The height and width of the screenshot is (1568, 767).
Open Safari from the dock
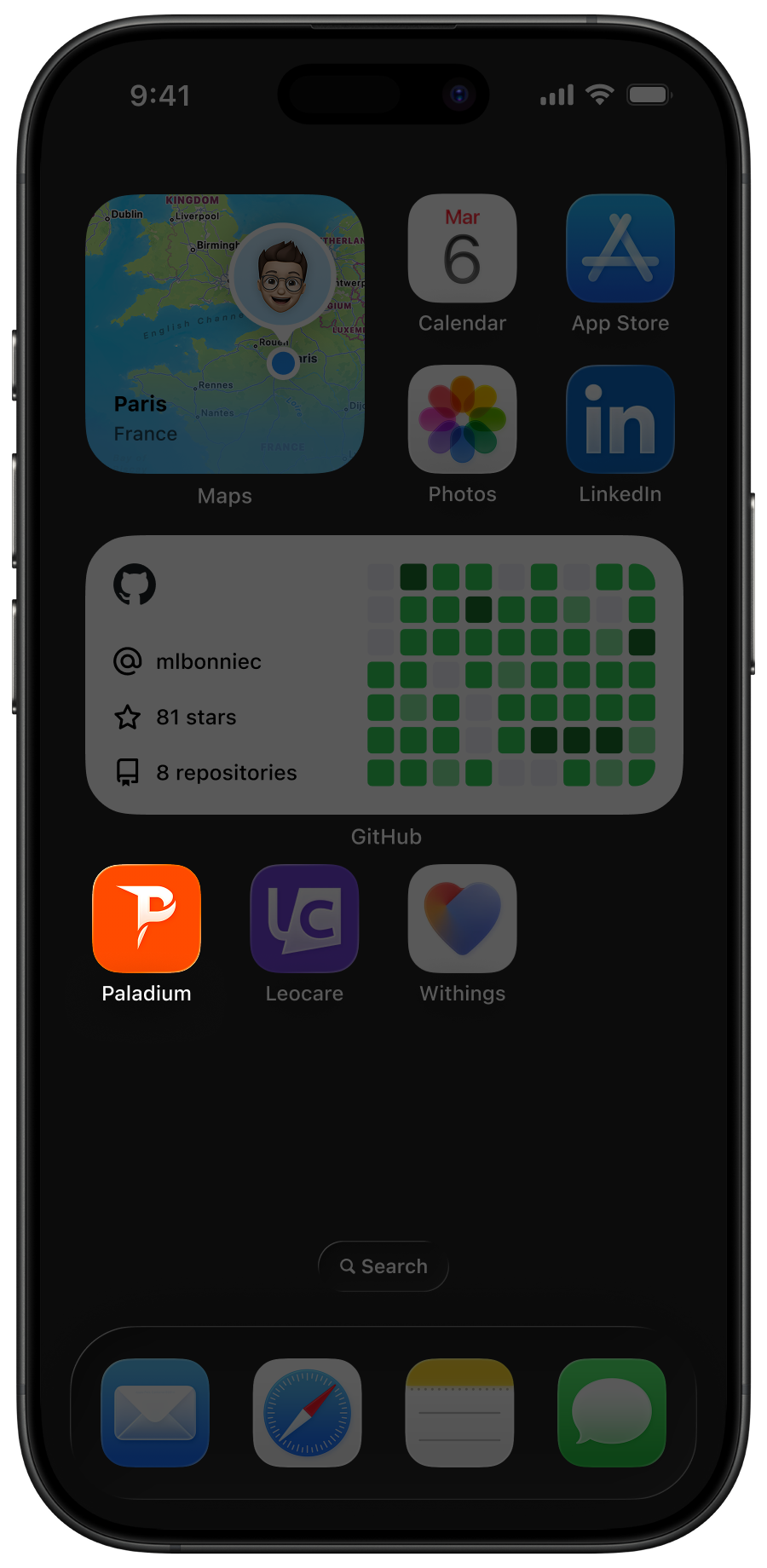click(307, 1410)
